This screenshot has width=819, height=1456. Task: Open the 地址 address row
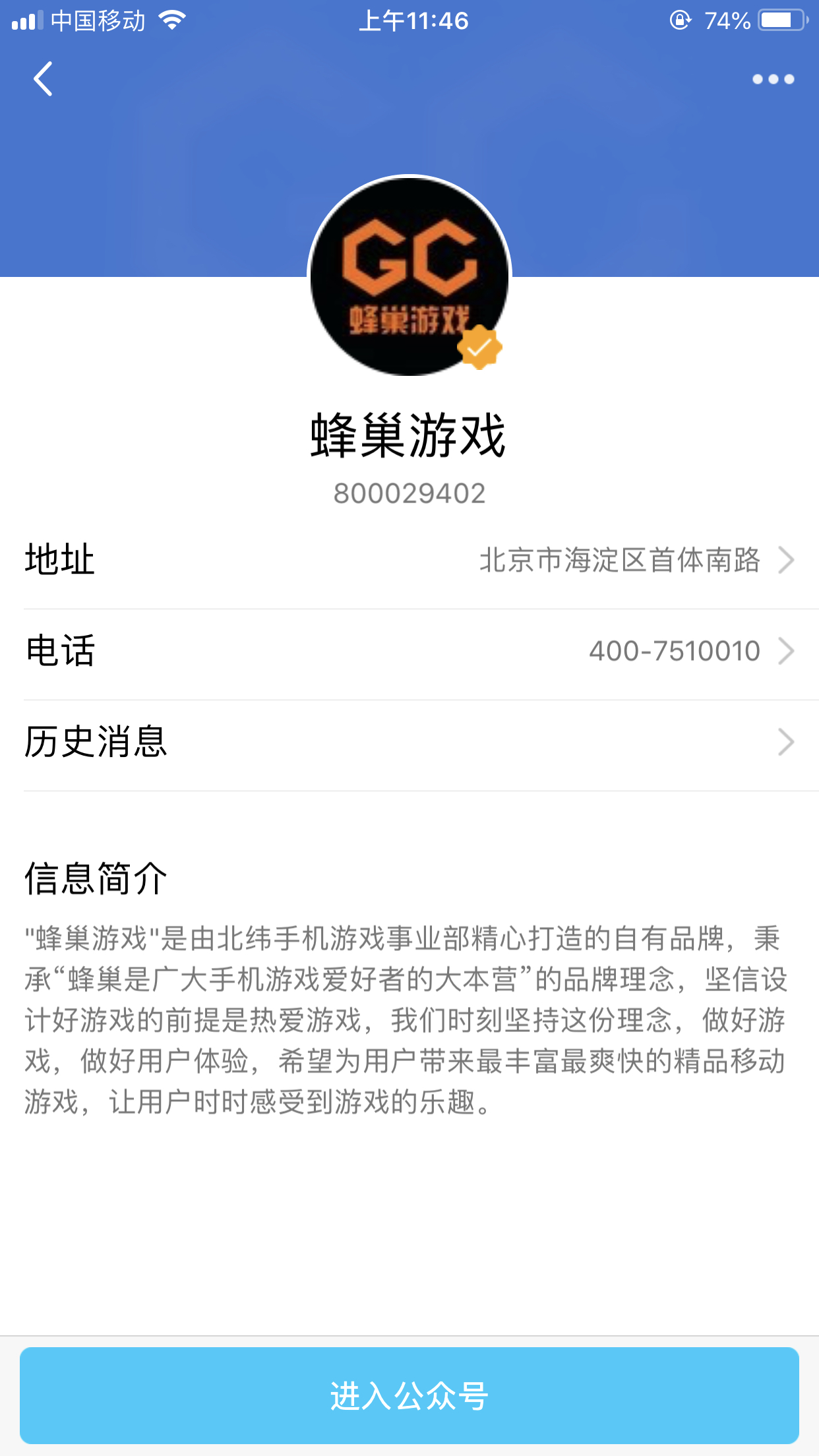(409, 561)
